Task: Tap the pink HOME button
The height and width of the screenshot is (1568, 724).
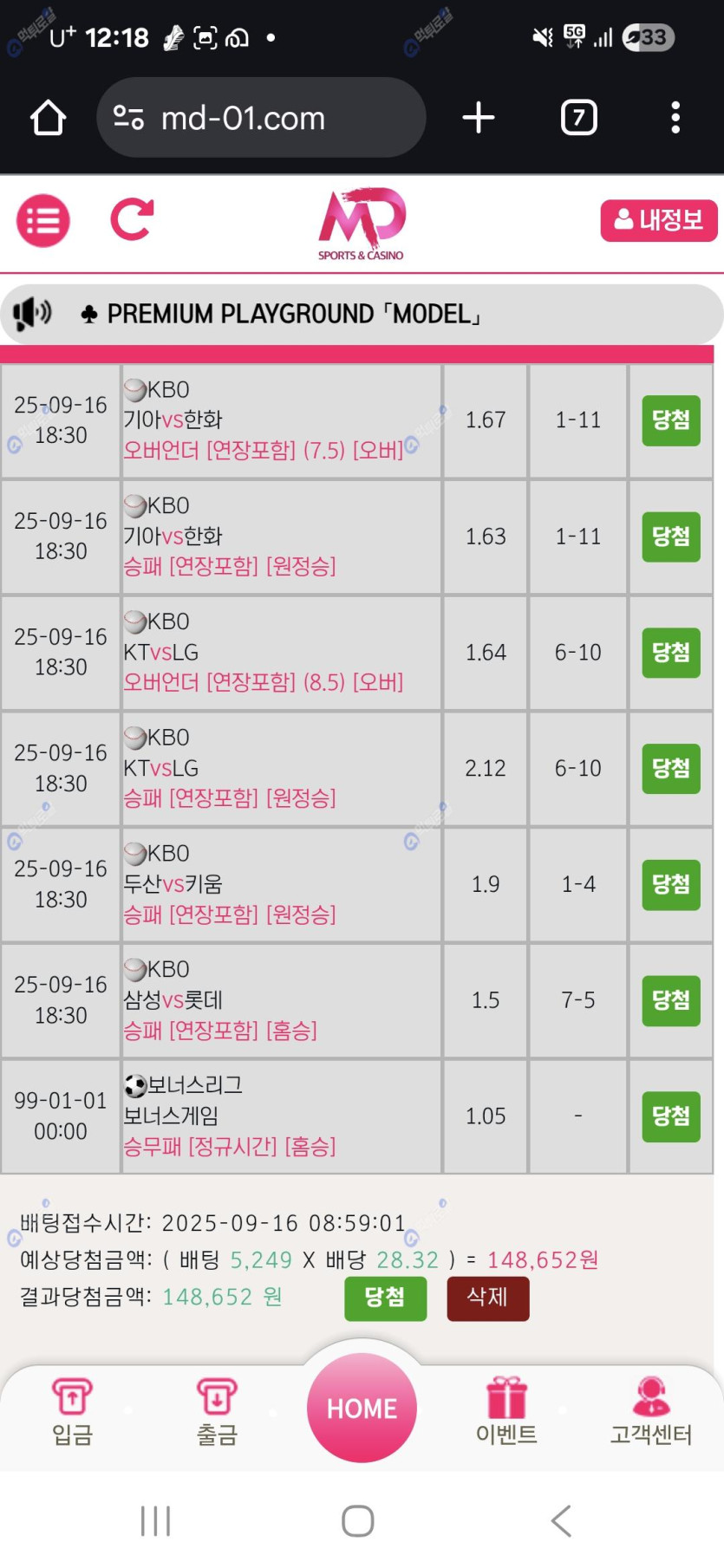Action: 362,1407
